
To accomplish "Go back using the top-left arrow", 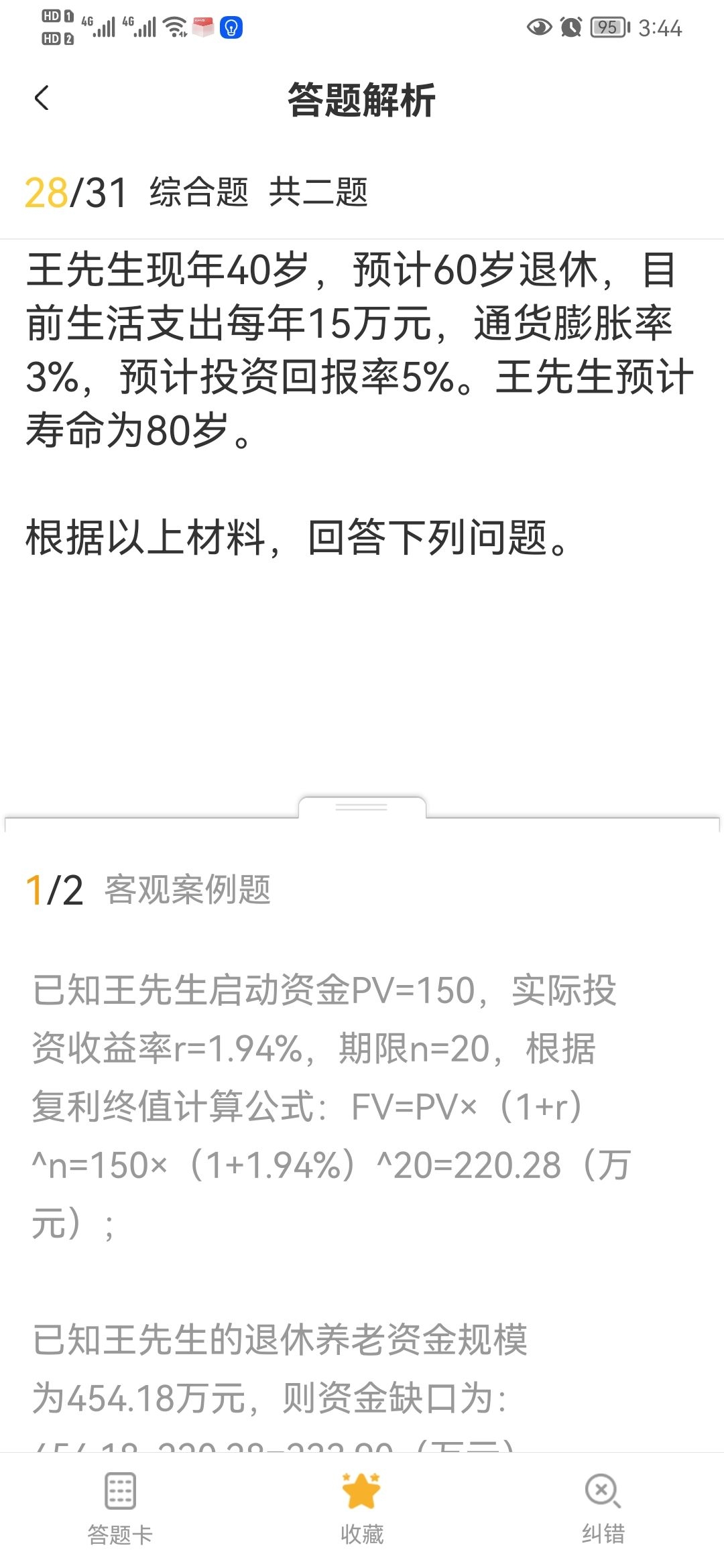I will click(42, 99).
